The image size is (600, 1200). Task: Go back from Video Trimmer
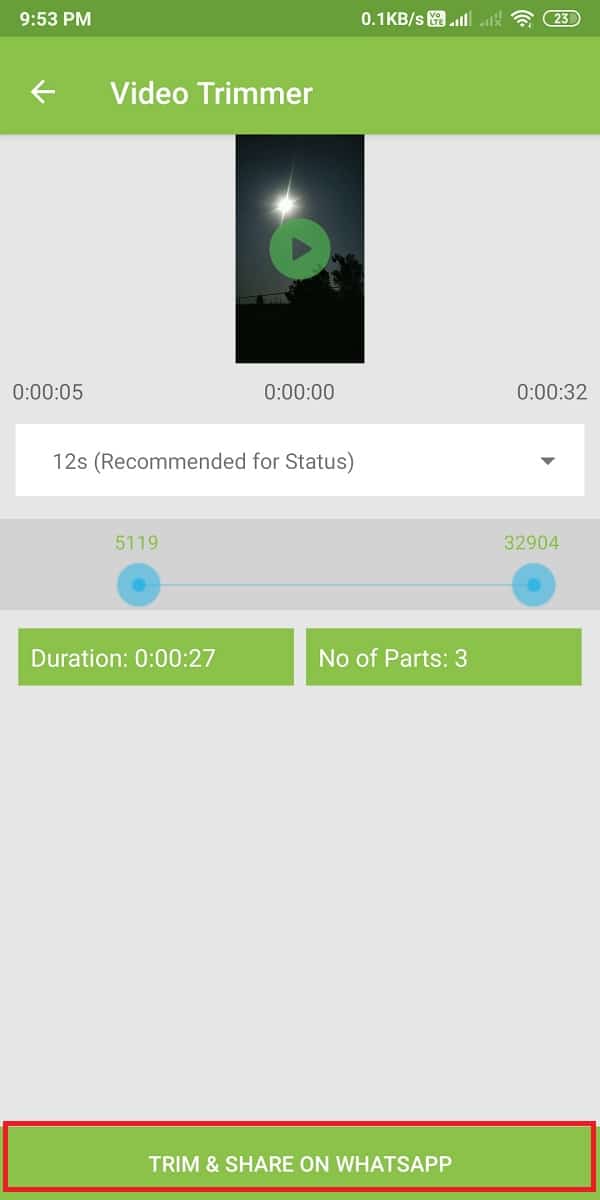point(43,92)
